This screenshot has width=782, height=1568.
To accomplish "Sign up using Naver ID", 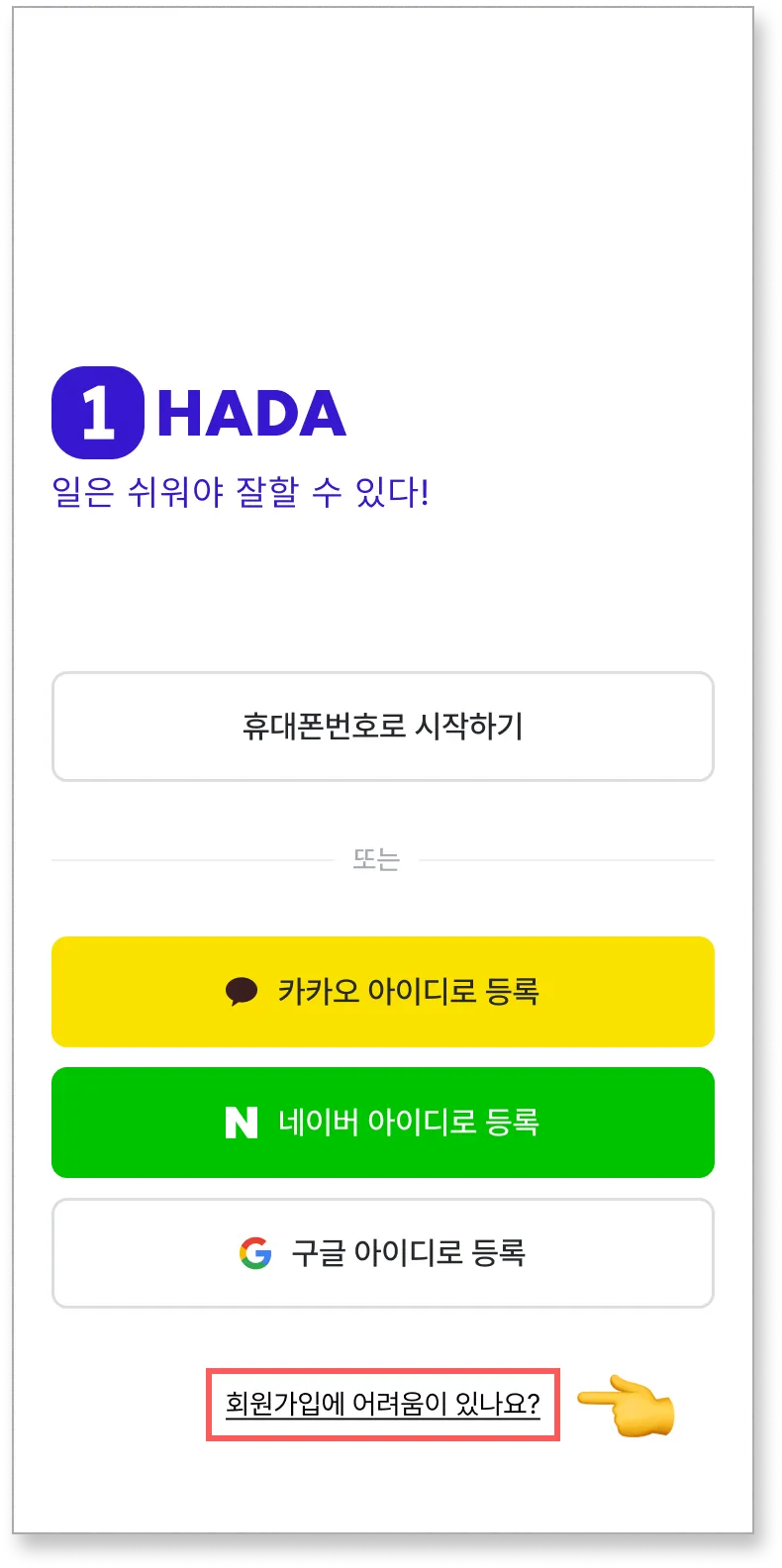I will coord(382,1122).
